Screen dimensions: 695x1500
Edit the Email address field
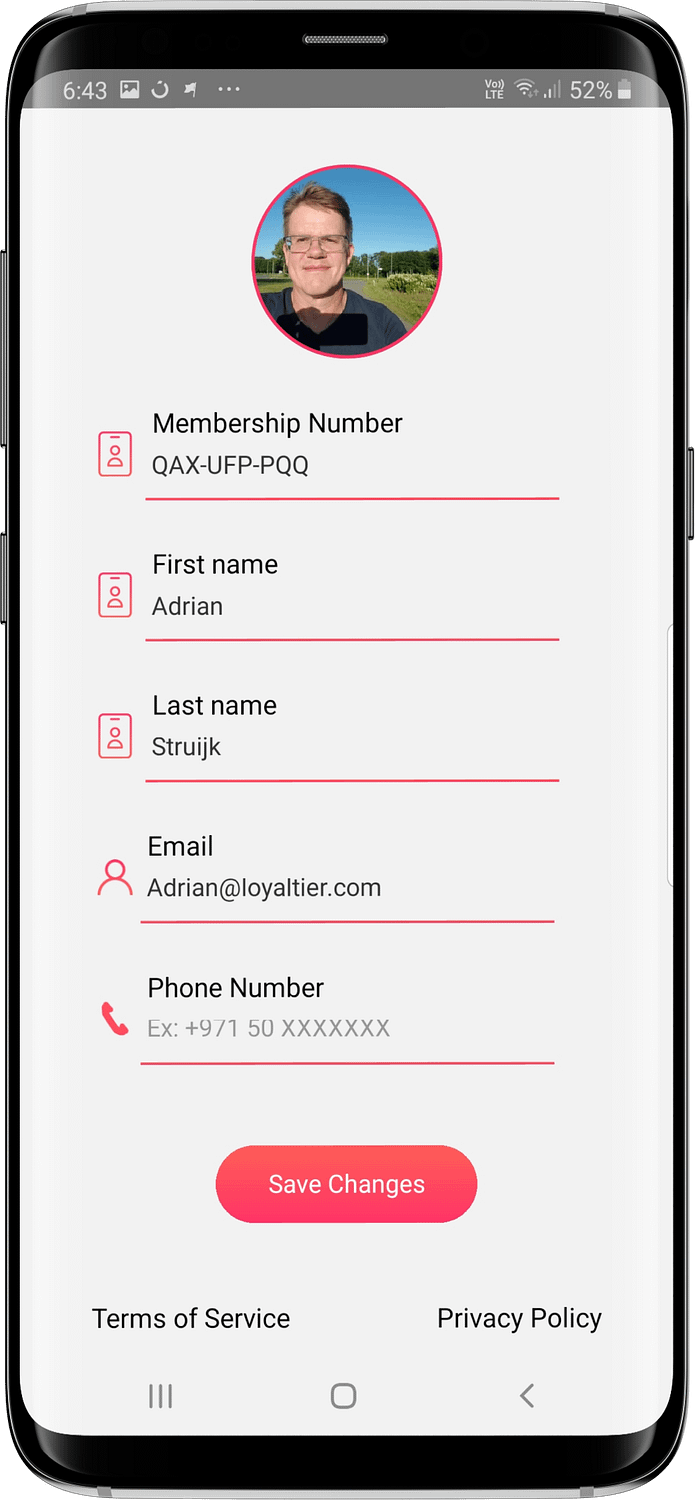(347, 889)
